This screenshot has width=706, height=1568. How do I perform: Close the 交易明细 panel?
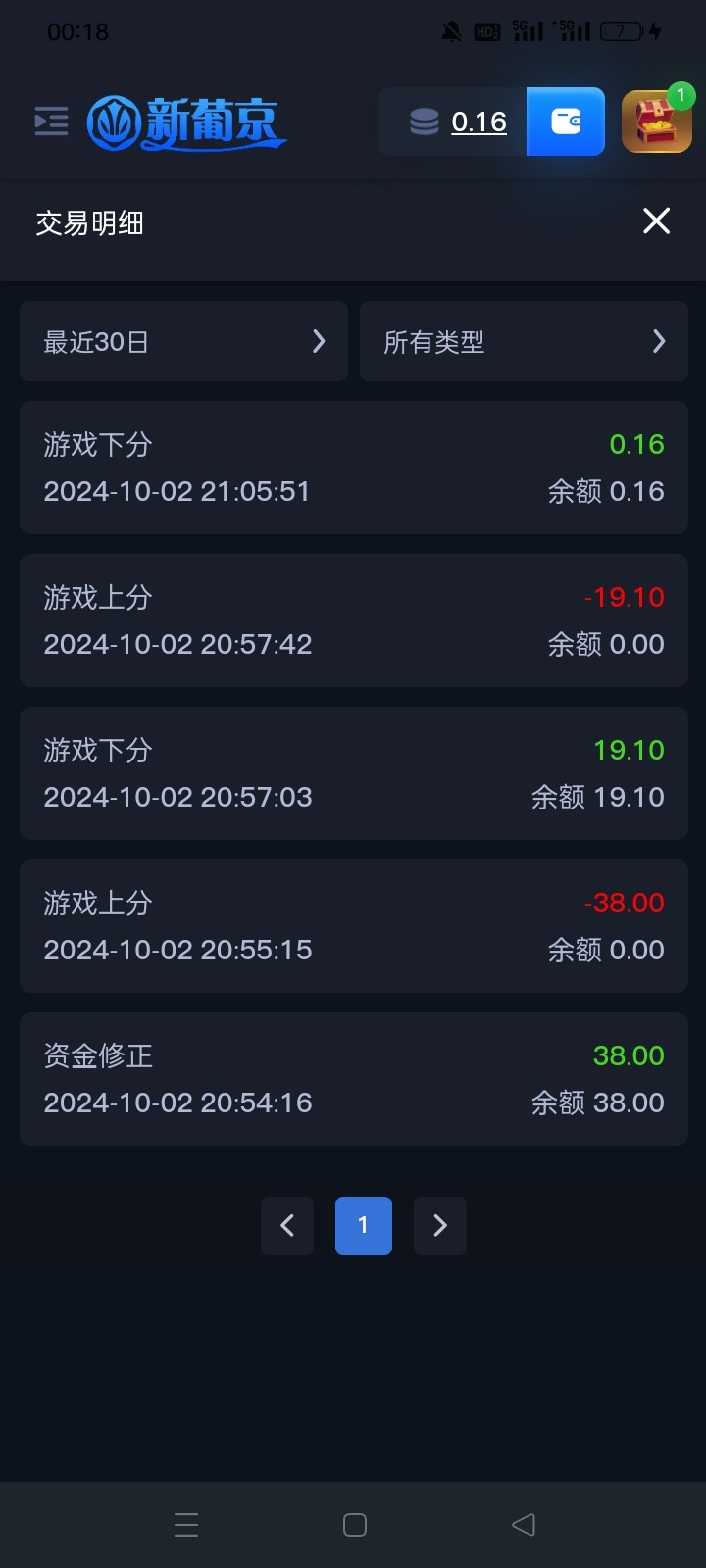[x=656, y=221]
